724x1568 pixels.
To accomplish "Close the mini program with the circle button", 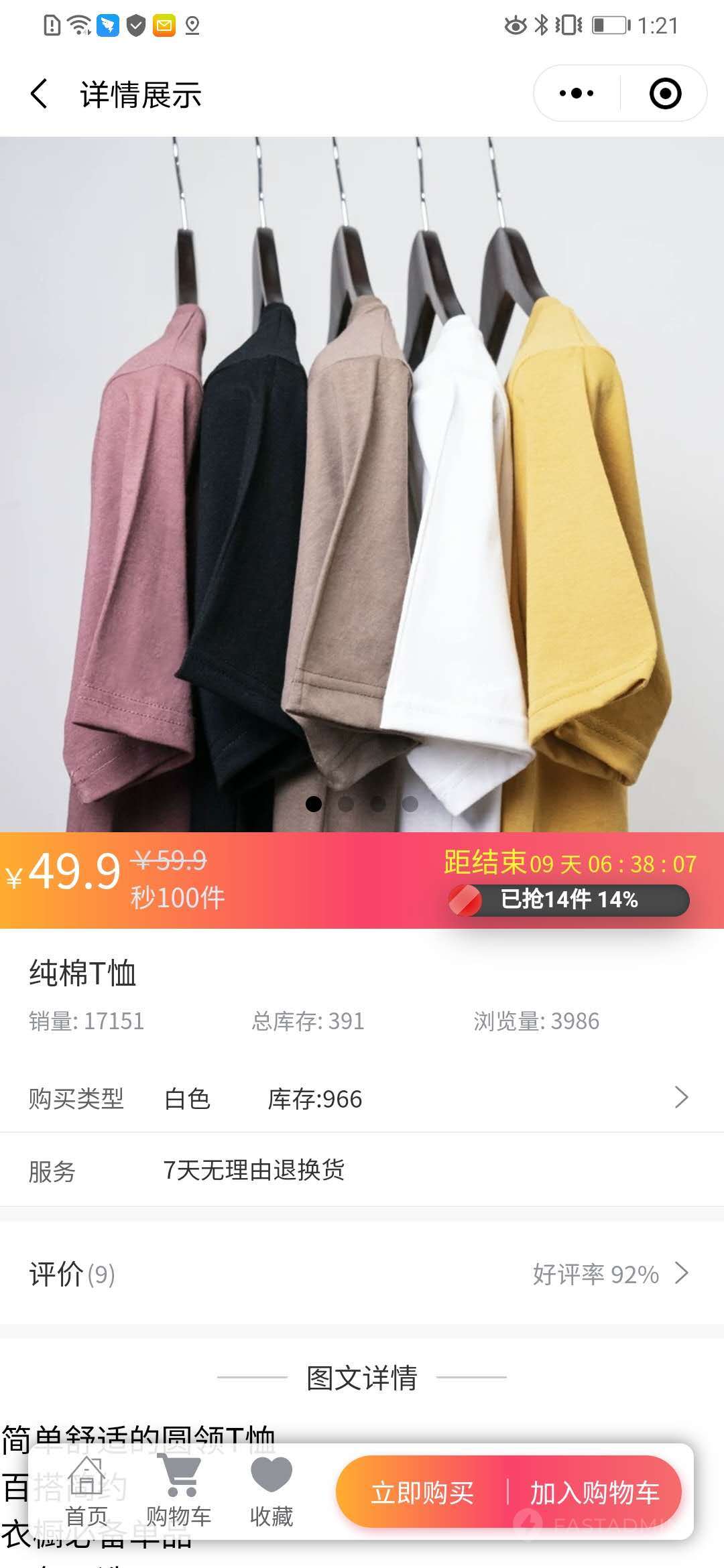I will pos(665,94).
